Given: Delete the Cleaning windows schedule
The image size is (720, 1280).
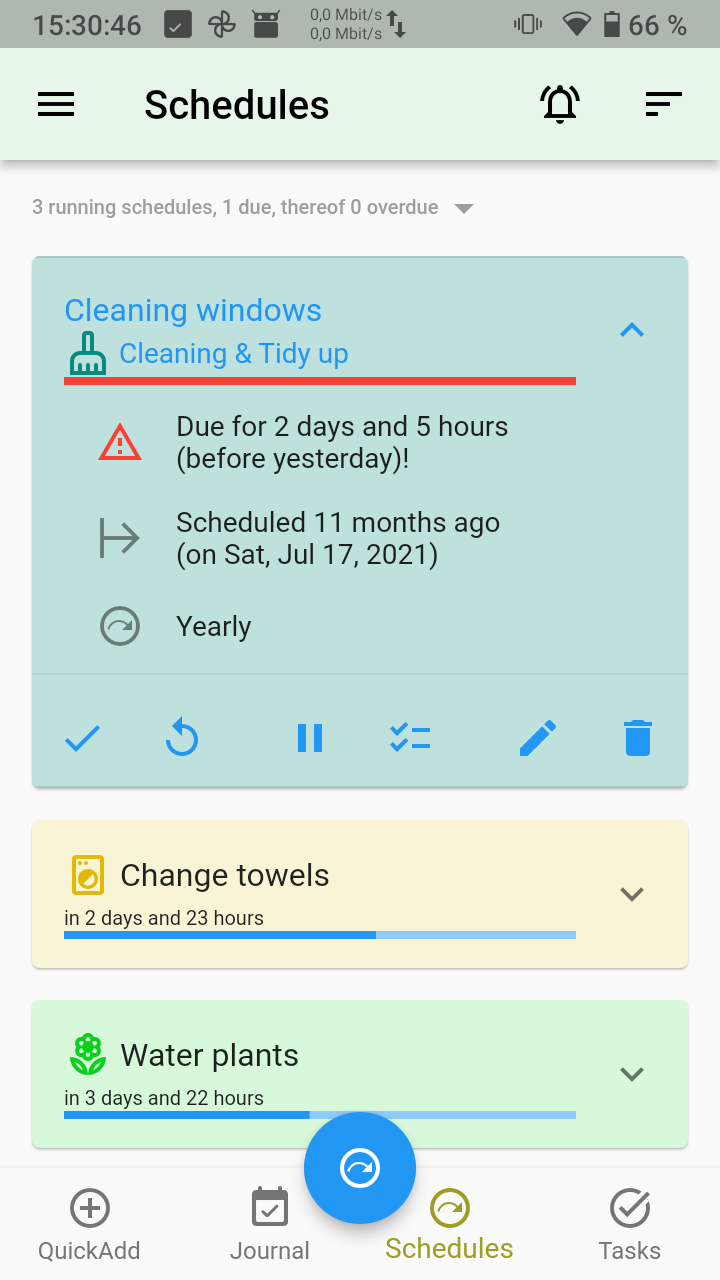Looking at the screenshot, I should point(637,739).
